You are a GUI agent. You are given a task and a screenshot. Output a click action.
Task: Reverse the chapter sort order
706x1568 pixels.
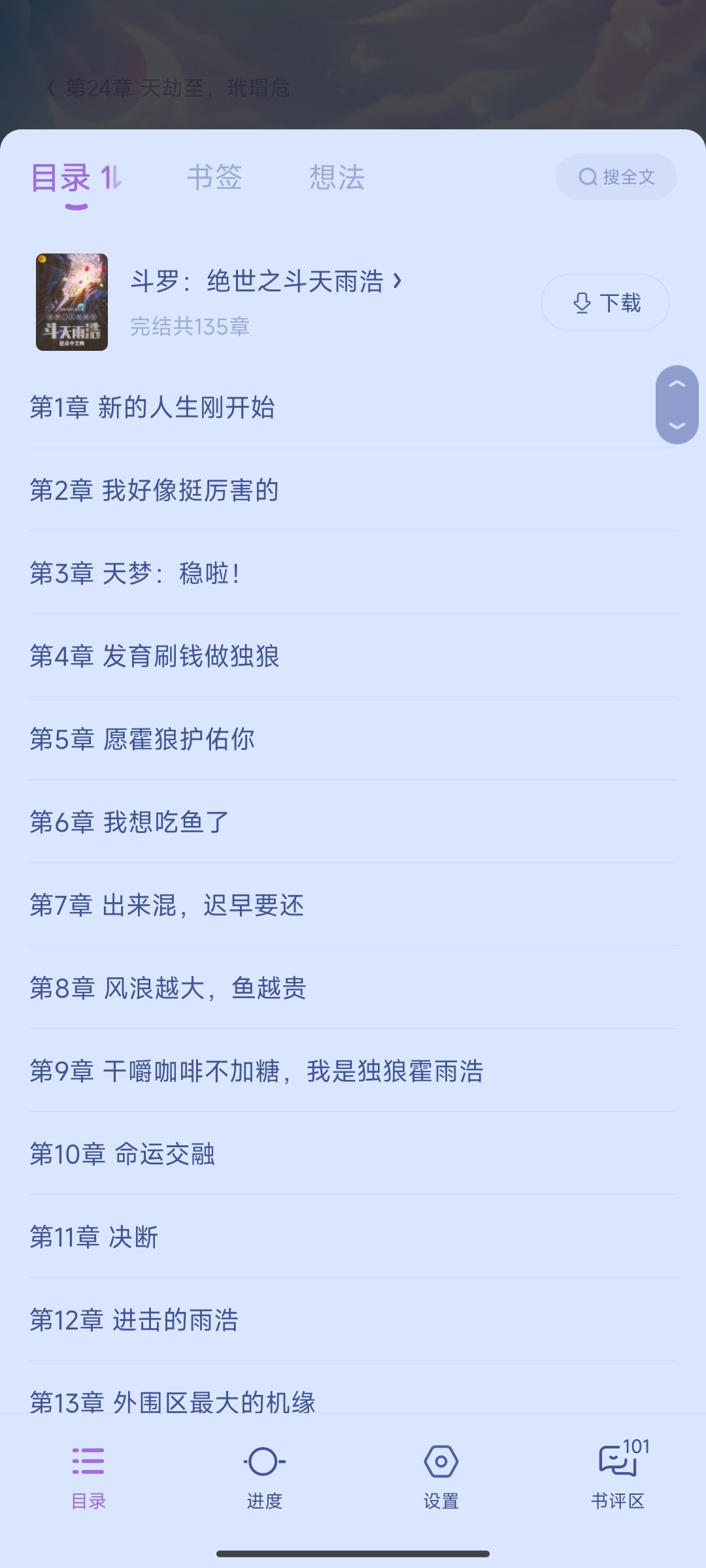click(111, 177)
